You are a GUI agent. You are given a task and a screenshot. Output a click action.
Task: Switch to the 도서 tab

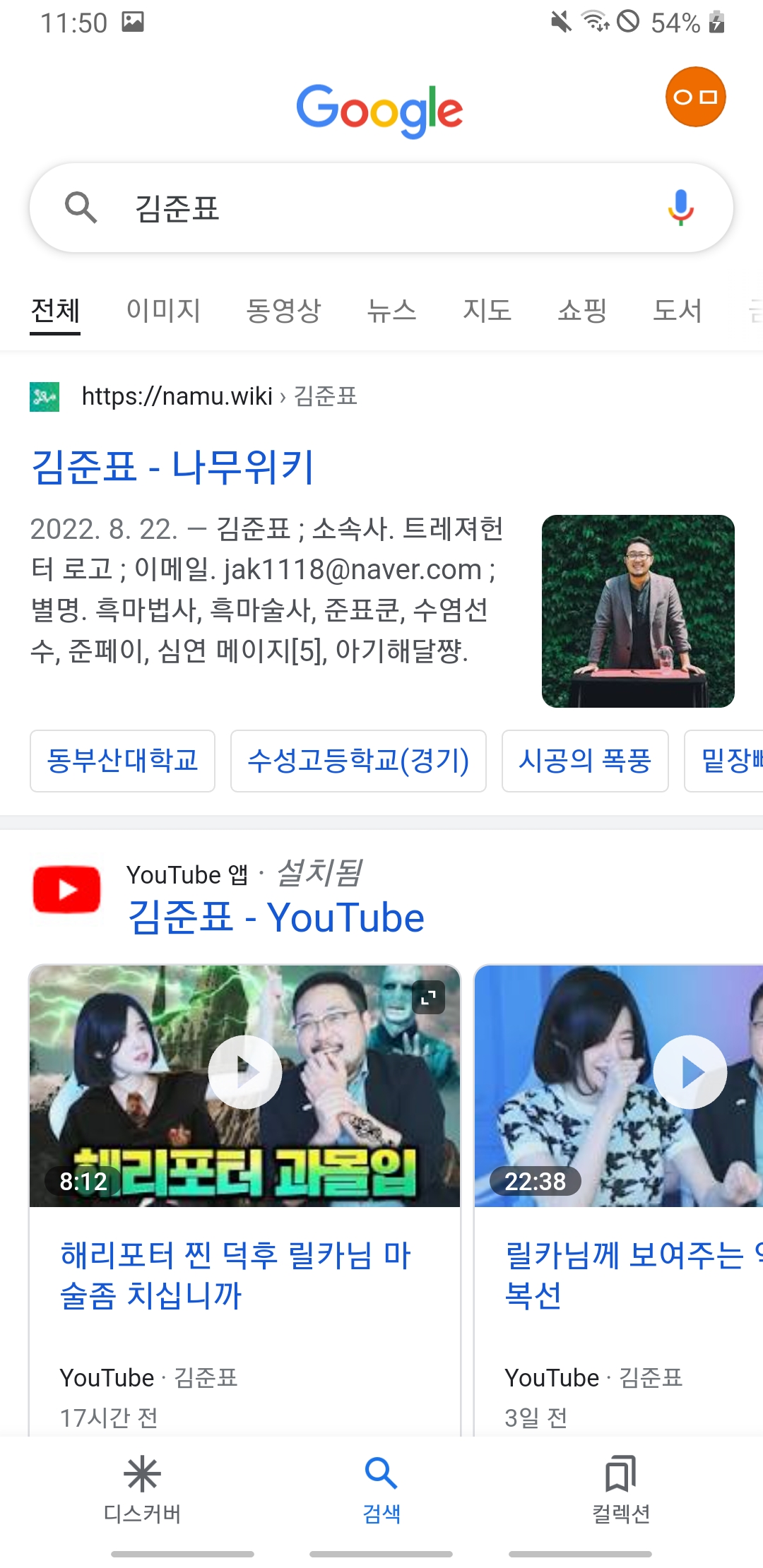[x=678, y=310]
